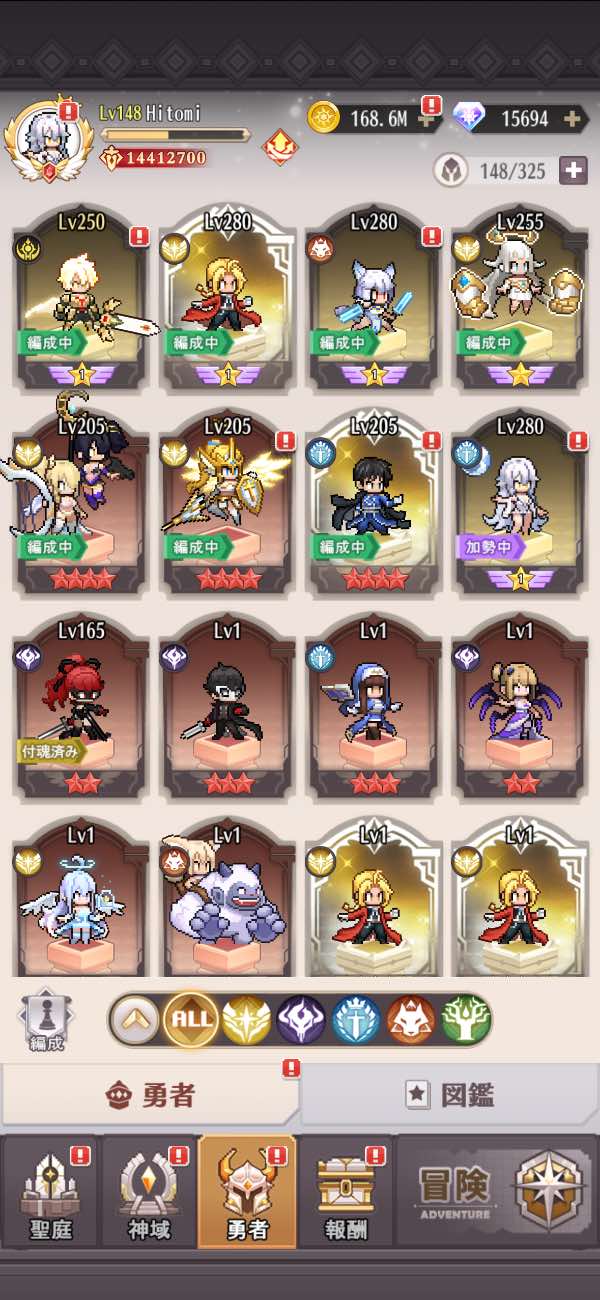
Task: Expand hero capacity next to 148/325
Action: 573,170
